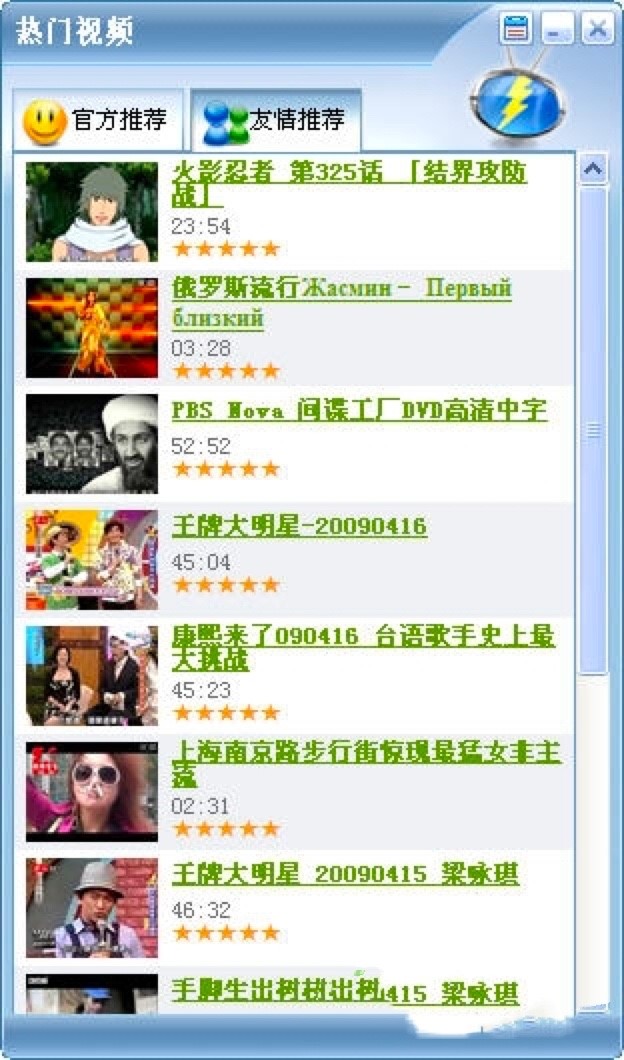Image resolution: width=624 pixels, height=1060 pixels.
Task: Open PBS Nova 间谍工厂DVD高清中字 link
Action: tap(359, 410)
